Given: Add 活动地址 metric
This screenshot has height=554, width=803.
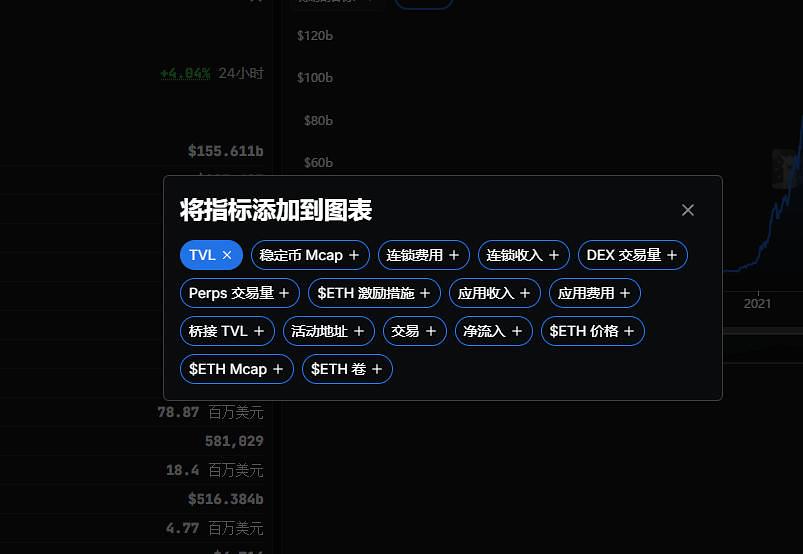Looking at the screenshot, I should point(329,331).
